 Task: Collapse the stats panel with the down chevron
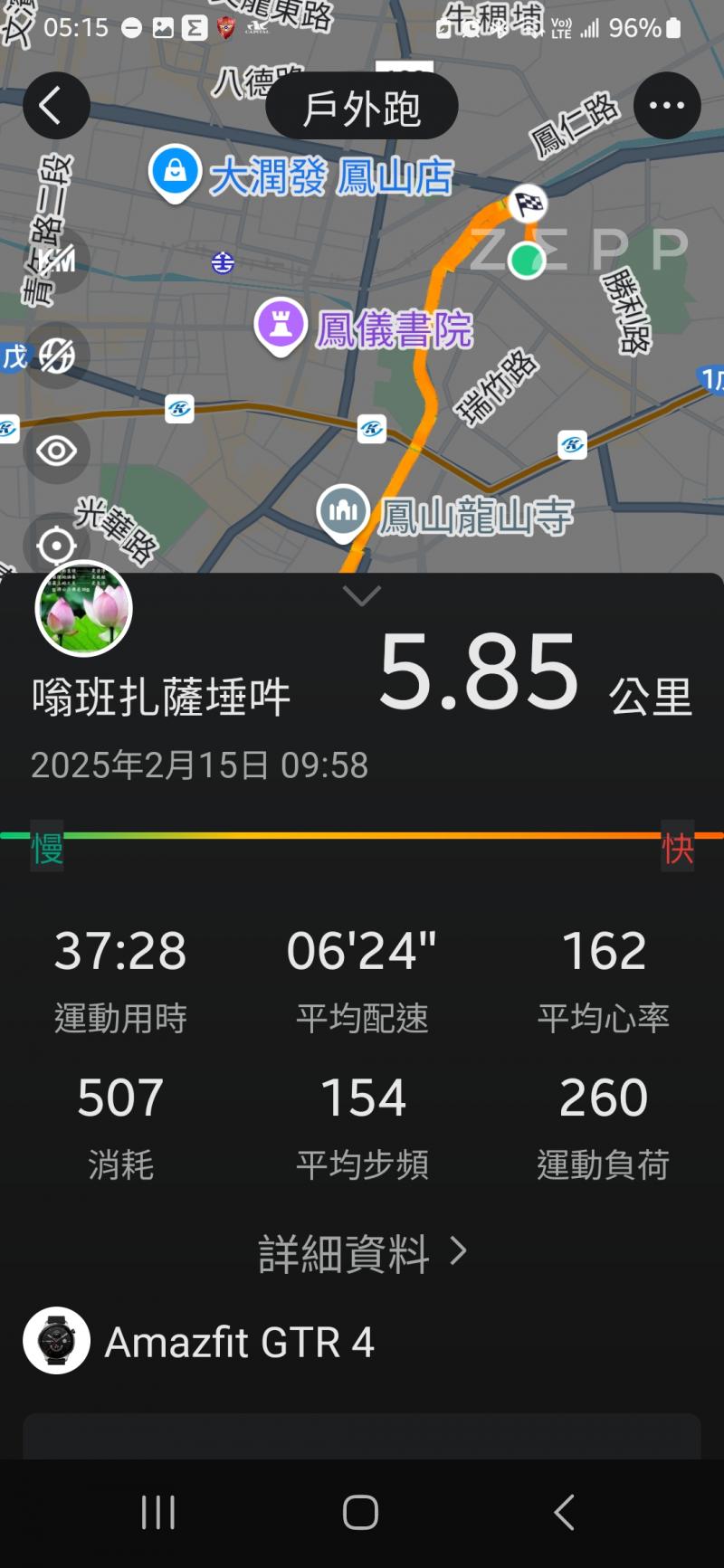click(x=362, y=596)
